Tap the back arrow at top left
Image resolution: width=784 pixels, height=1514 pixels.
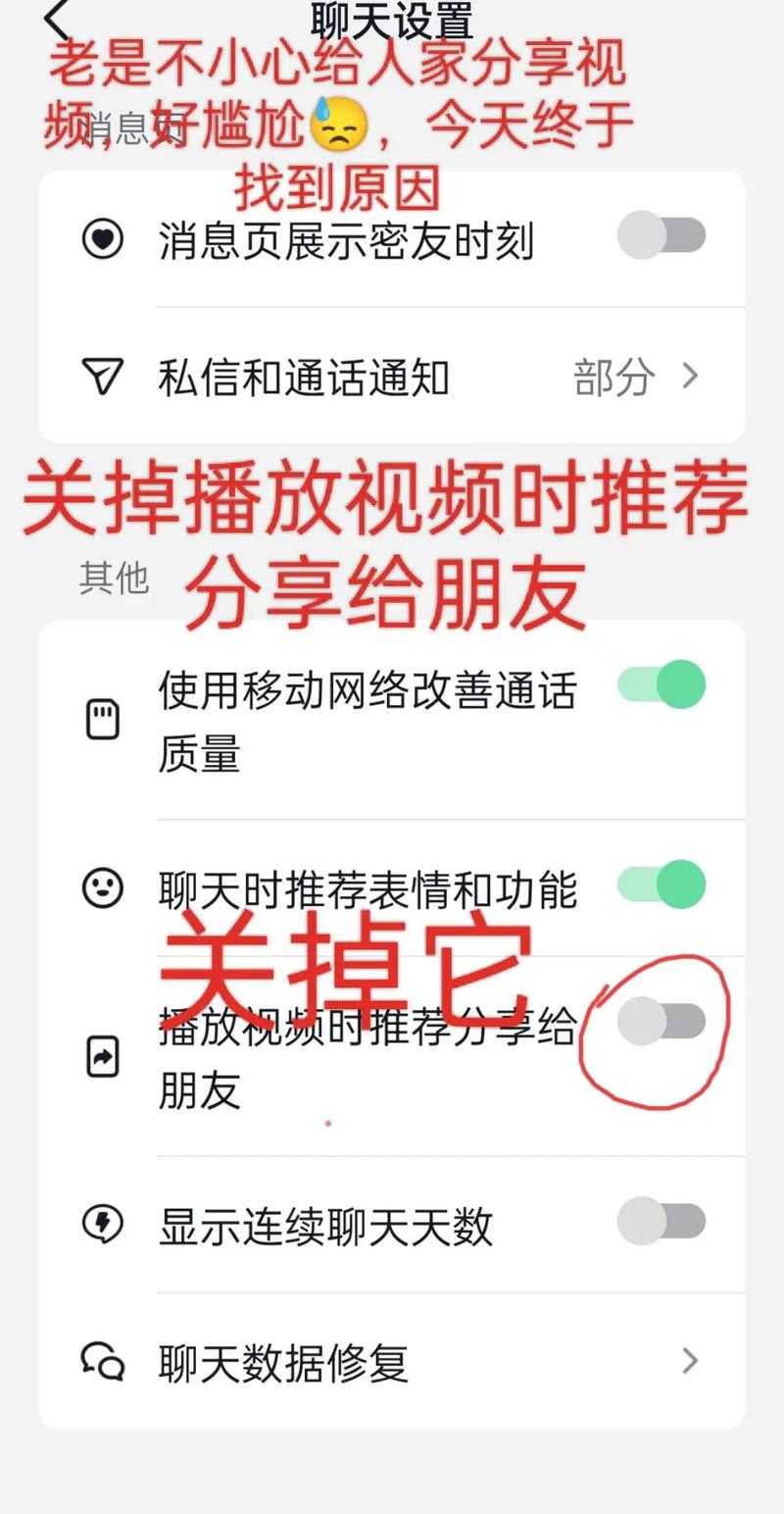(x=54, y=20)
